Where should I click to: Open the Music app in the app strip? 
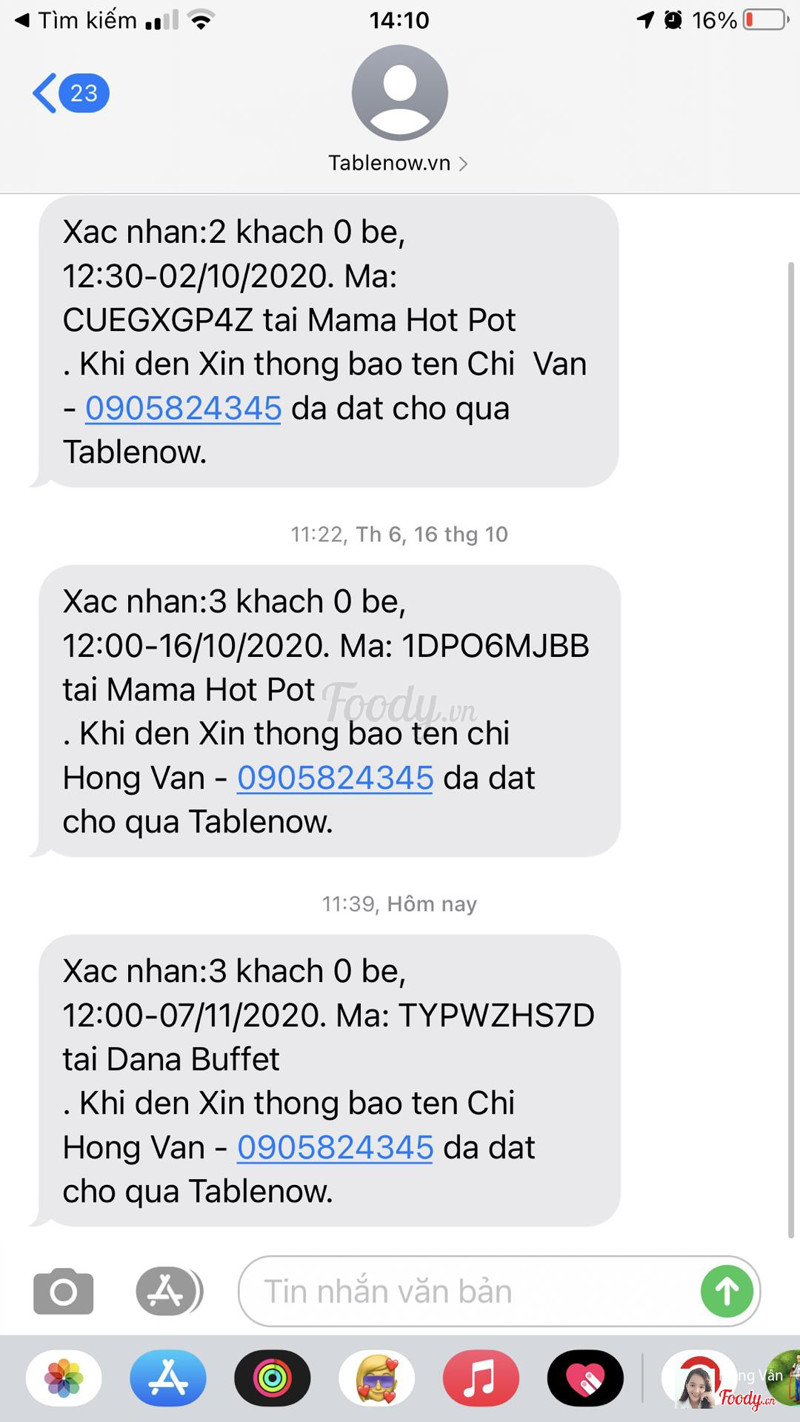coord(481,1379)
